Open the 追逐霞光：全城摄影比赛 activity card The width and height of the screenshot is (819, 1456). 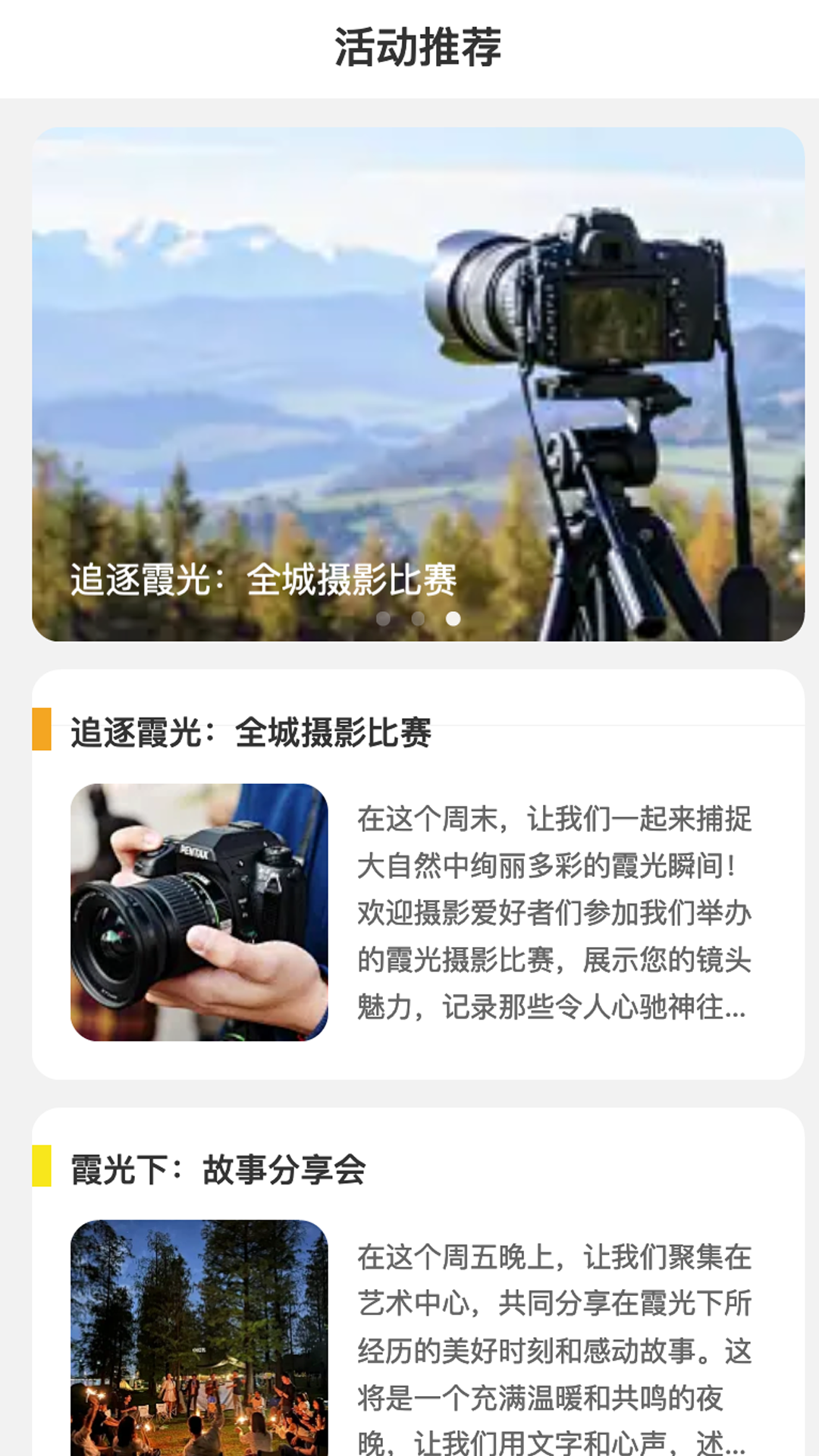pos(418,874)
